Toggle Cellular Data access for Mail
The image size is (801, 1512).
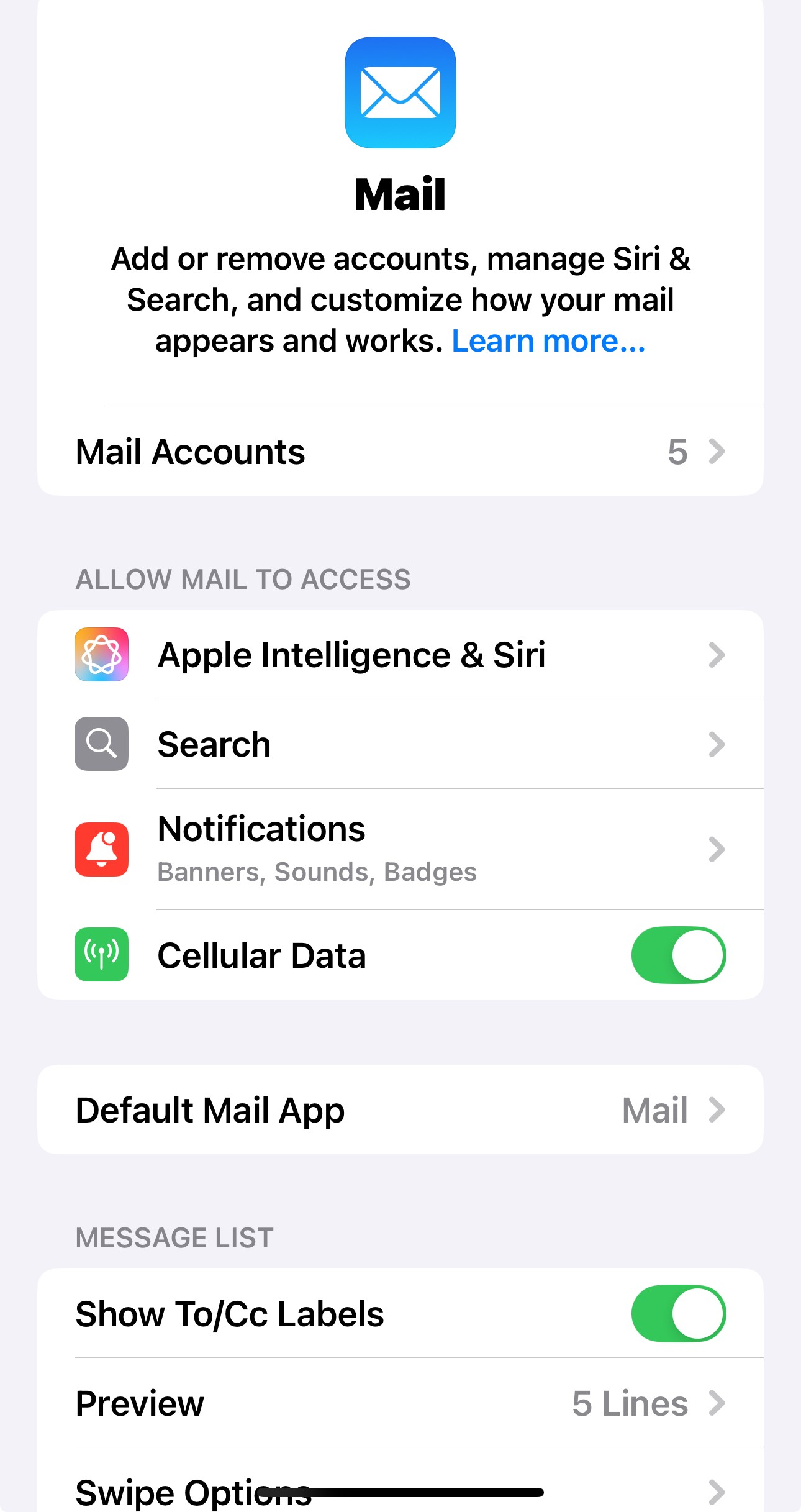[x=679, y=955]
